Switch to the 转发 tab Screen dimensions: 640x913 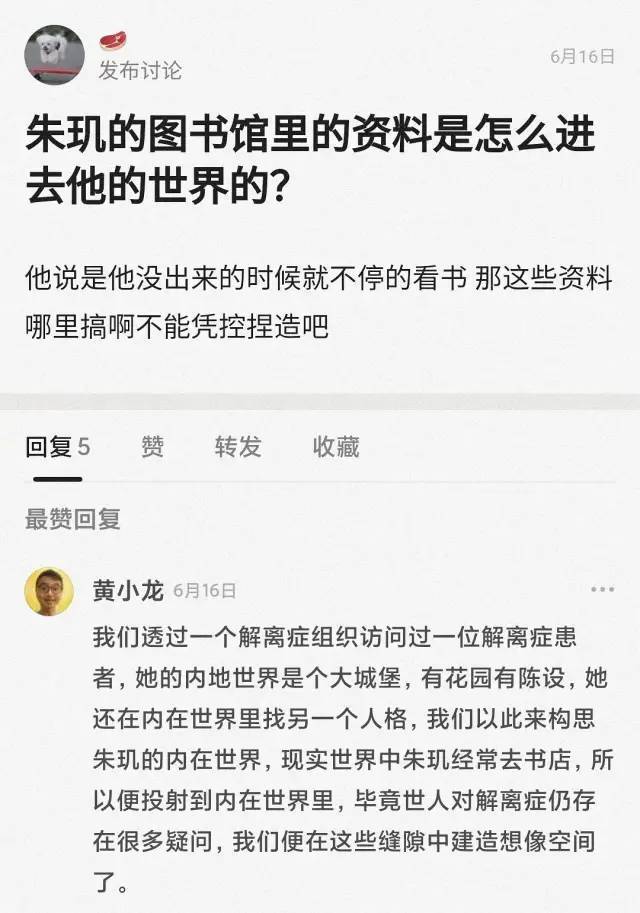click(237, 447)
